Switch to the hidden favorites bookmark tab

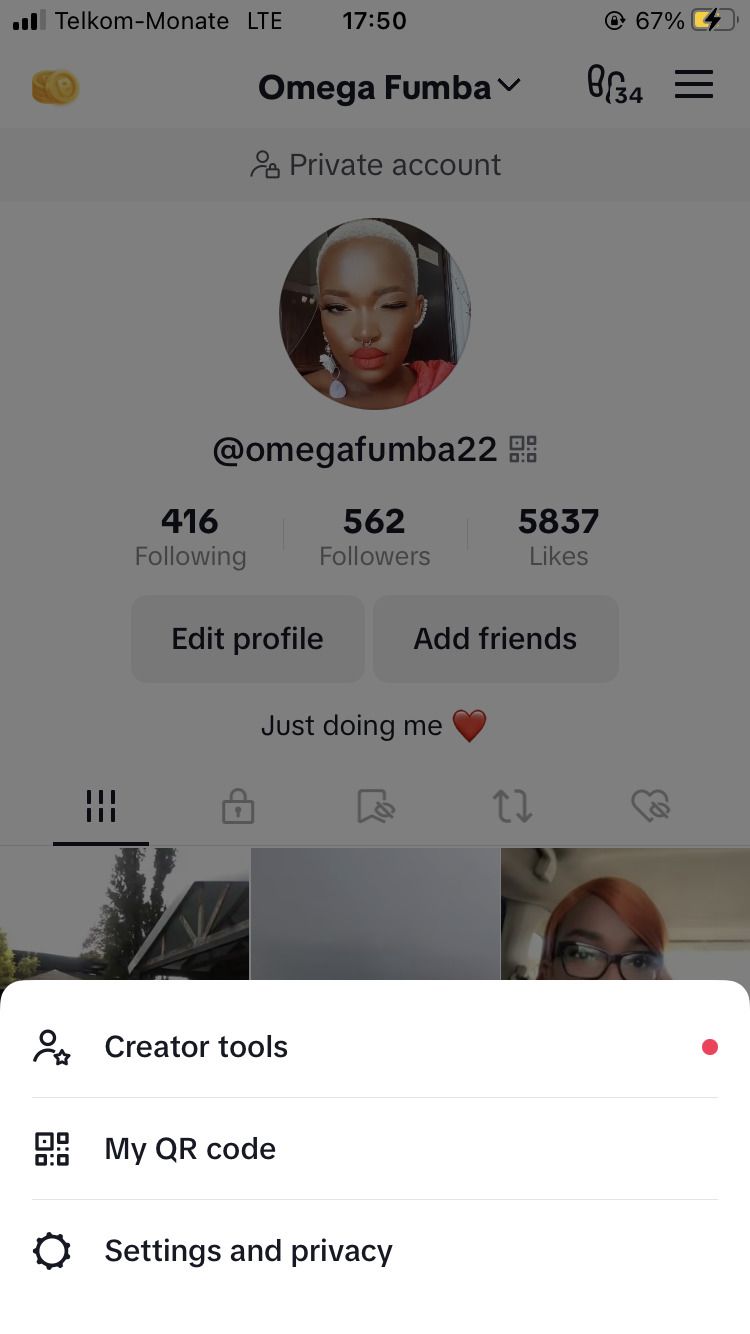pyautogui.click(x=375, y=806)
